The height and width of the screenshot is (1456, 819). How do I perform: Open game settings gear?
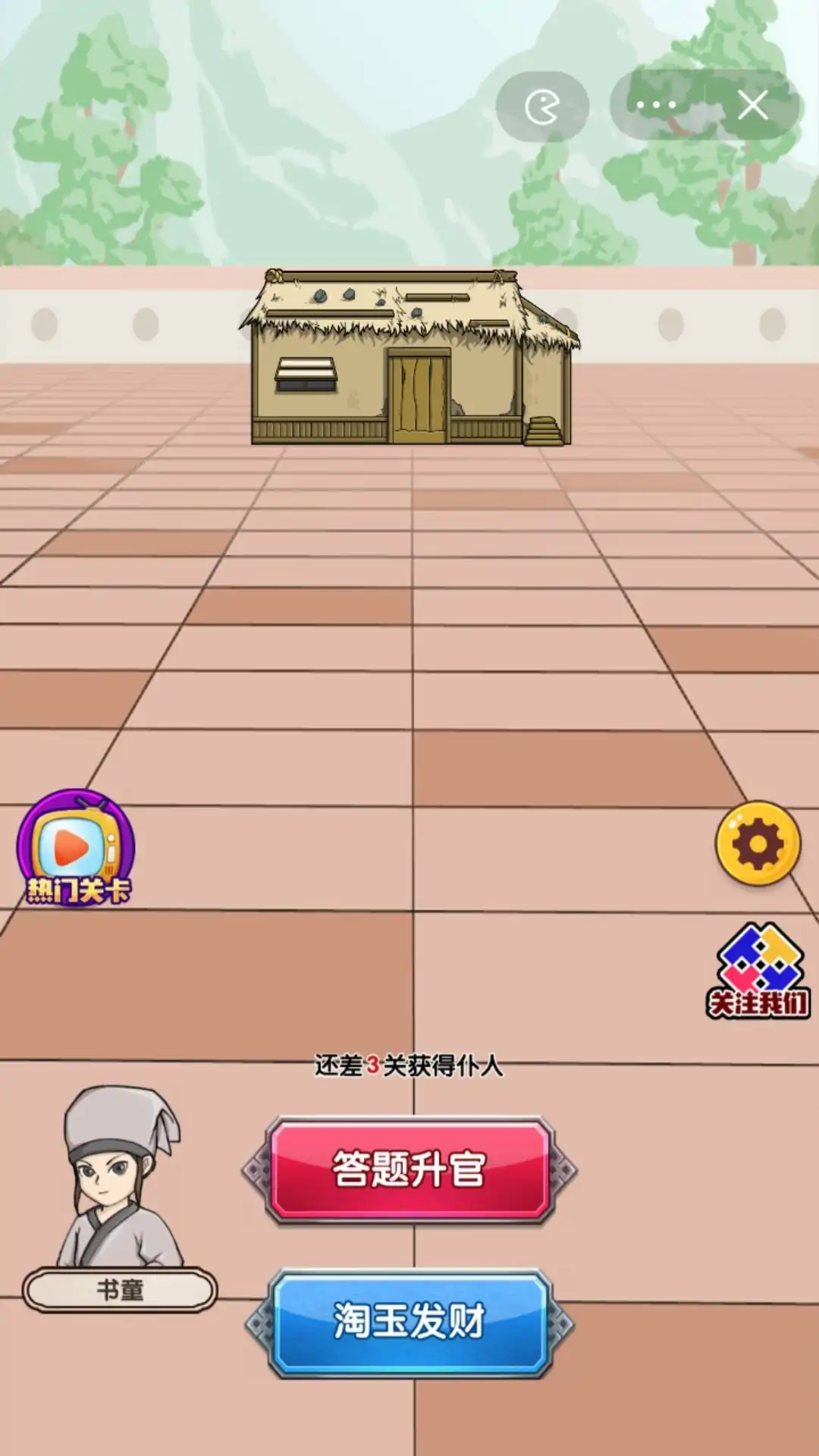tap(758, 843)
